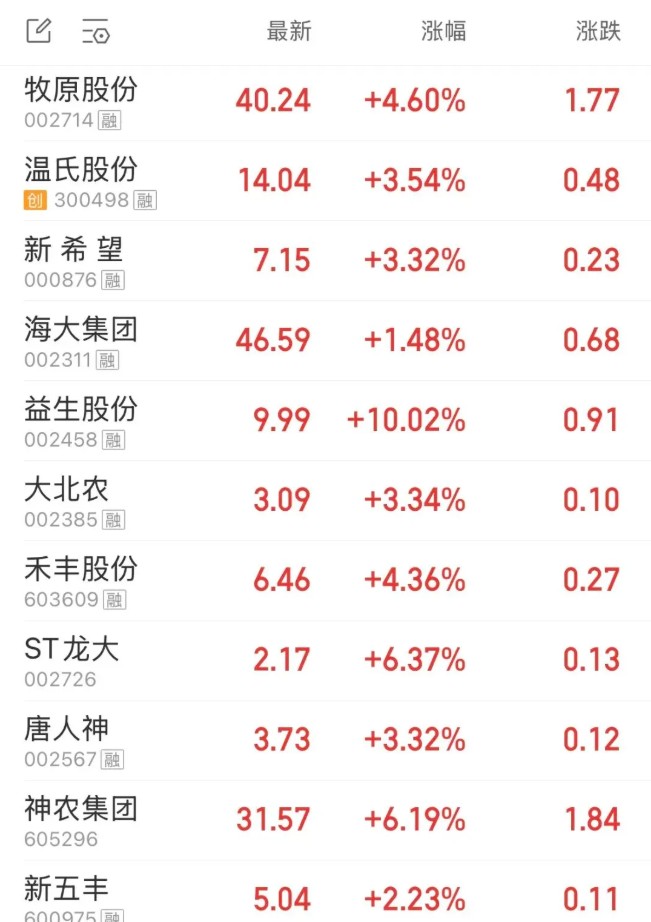Select ST龙大 stock row

(325, 661)
